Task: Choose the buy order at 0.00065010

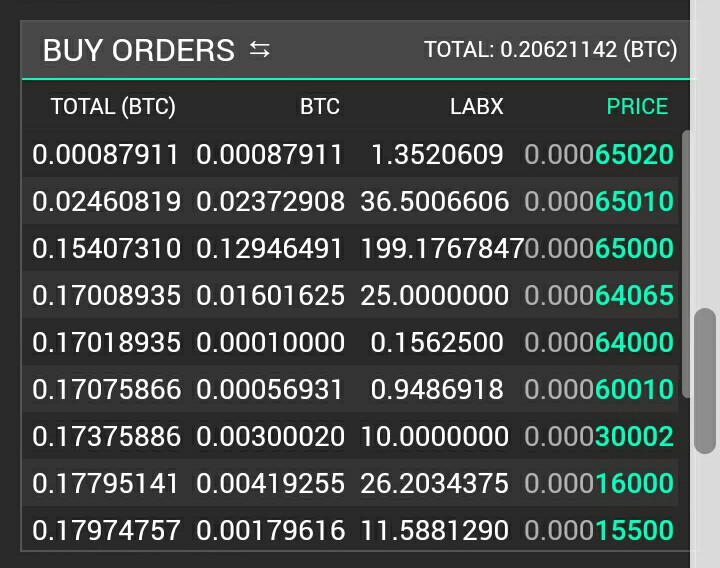Action: point(352,202)
